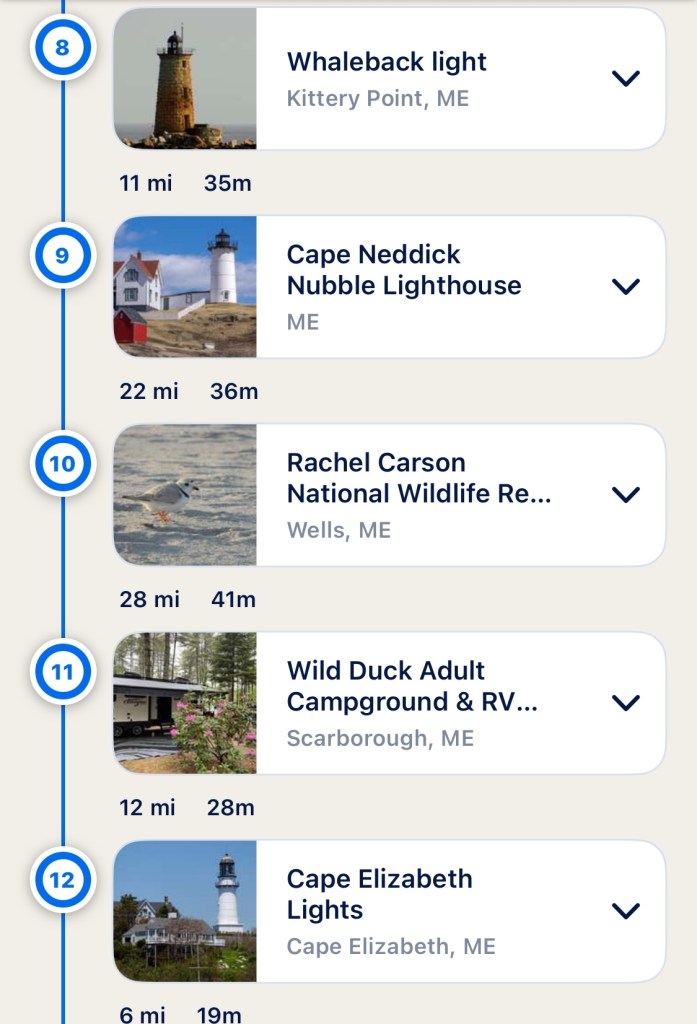This screenshot has height=1024, width=697.
Task: Expand the Rachel Carson refuge chevron
Action: coord(625,494)
